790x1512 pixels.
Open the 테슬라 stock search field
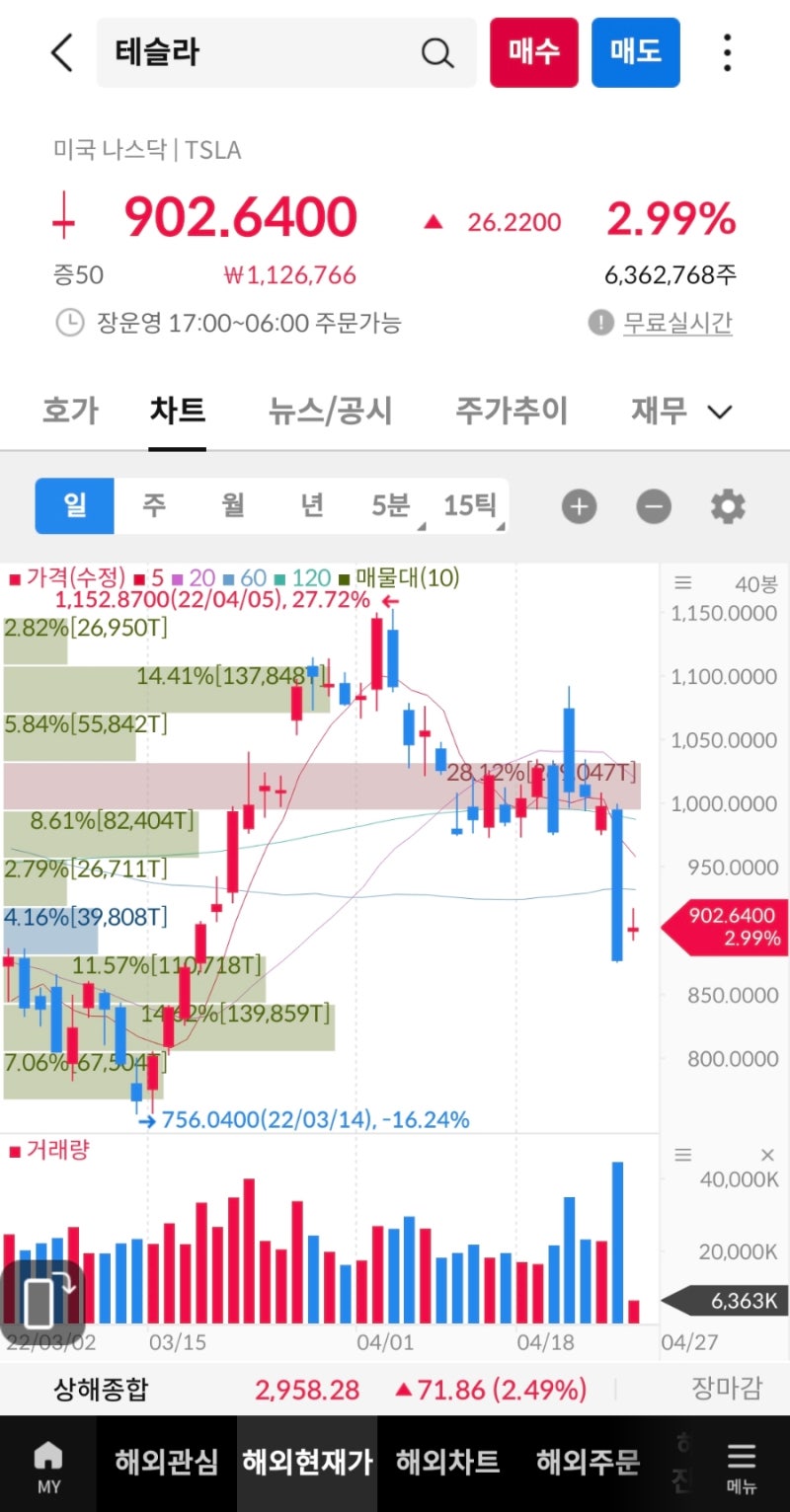[x=285, y=52]
